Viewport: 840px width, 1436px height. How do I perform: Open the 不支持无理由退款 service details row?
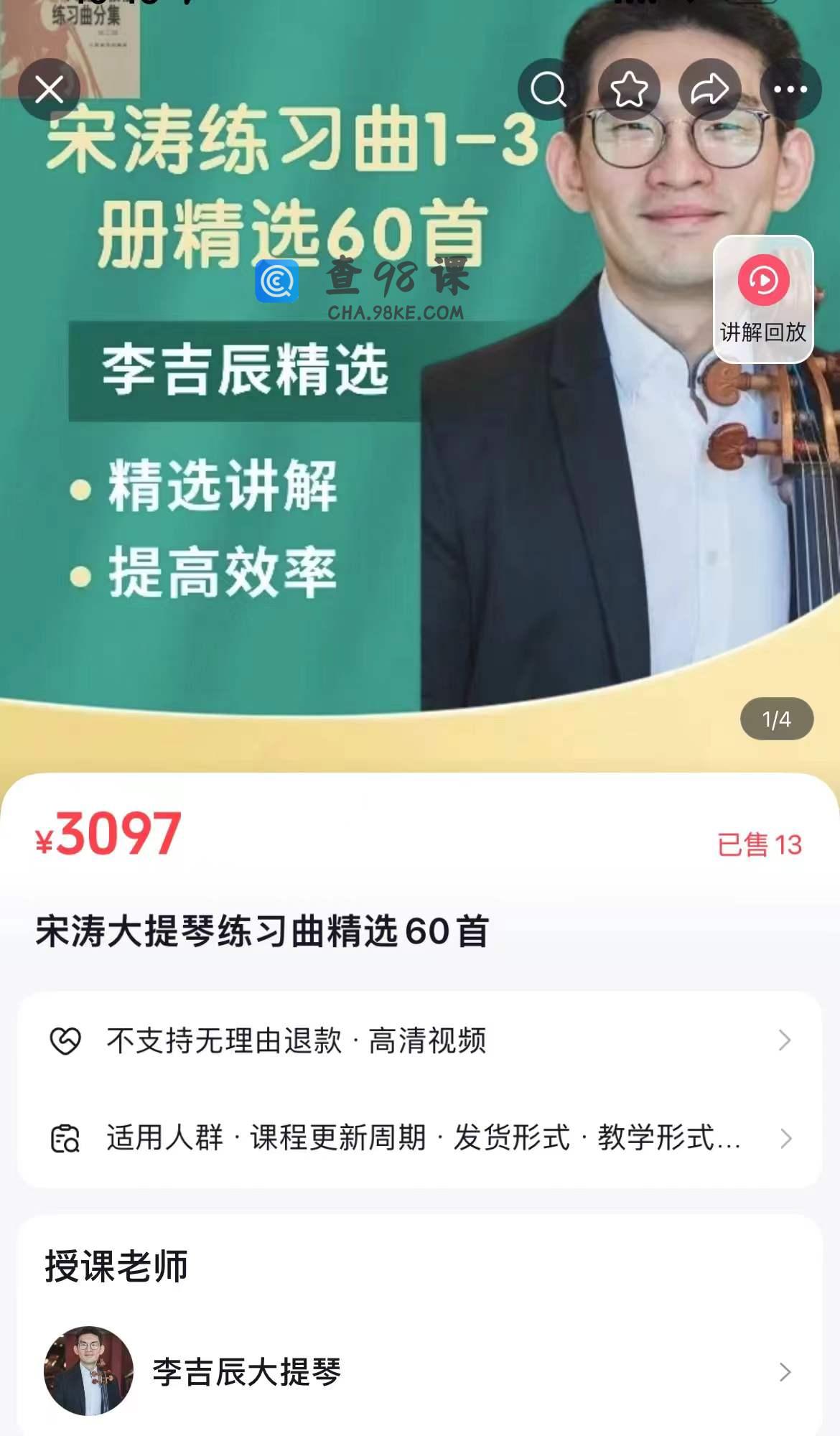pos(419,1040)
